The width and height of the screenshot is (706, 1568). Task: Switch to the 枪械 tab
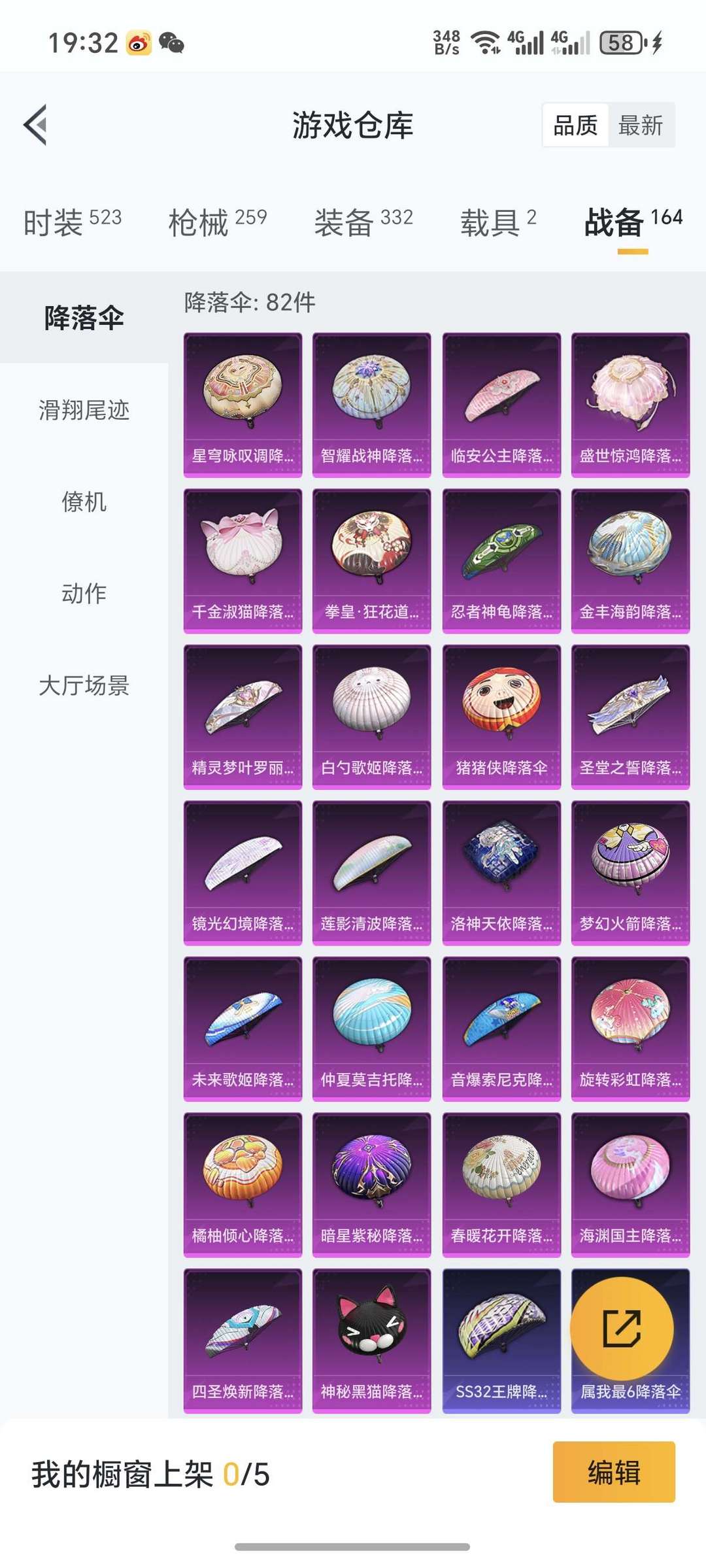[x=218, y=222]
